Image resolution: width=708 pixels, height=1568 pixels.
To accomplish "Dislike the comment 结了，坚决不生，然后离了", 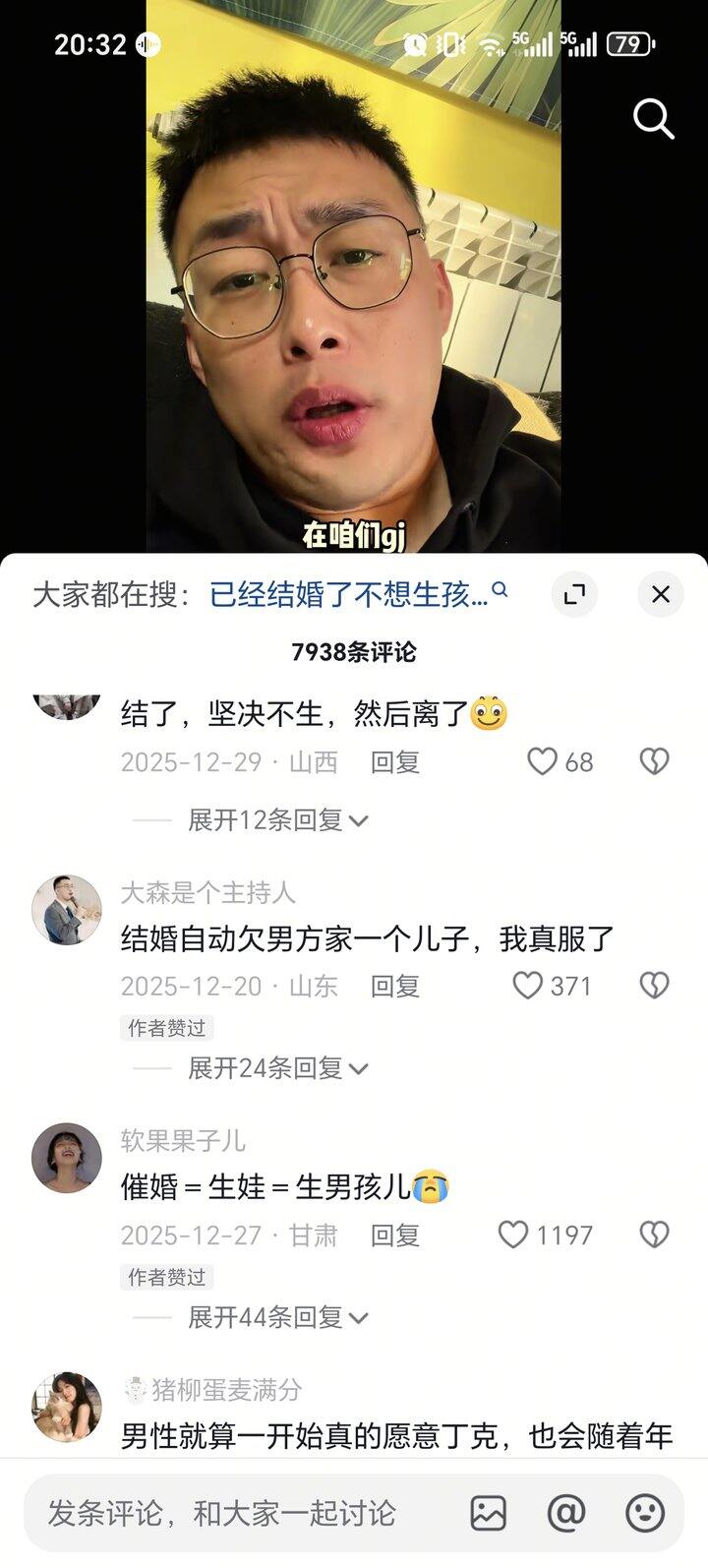I will (x=654, y=761).
